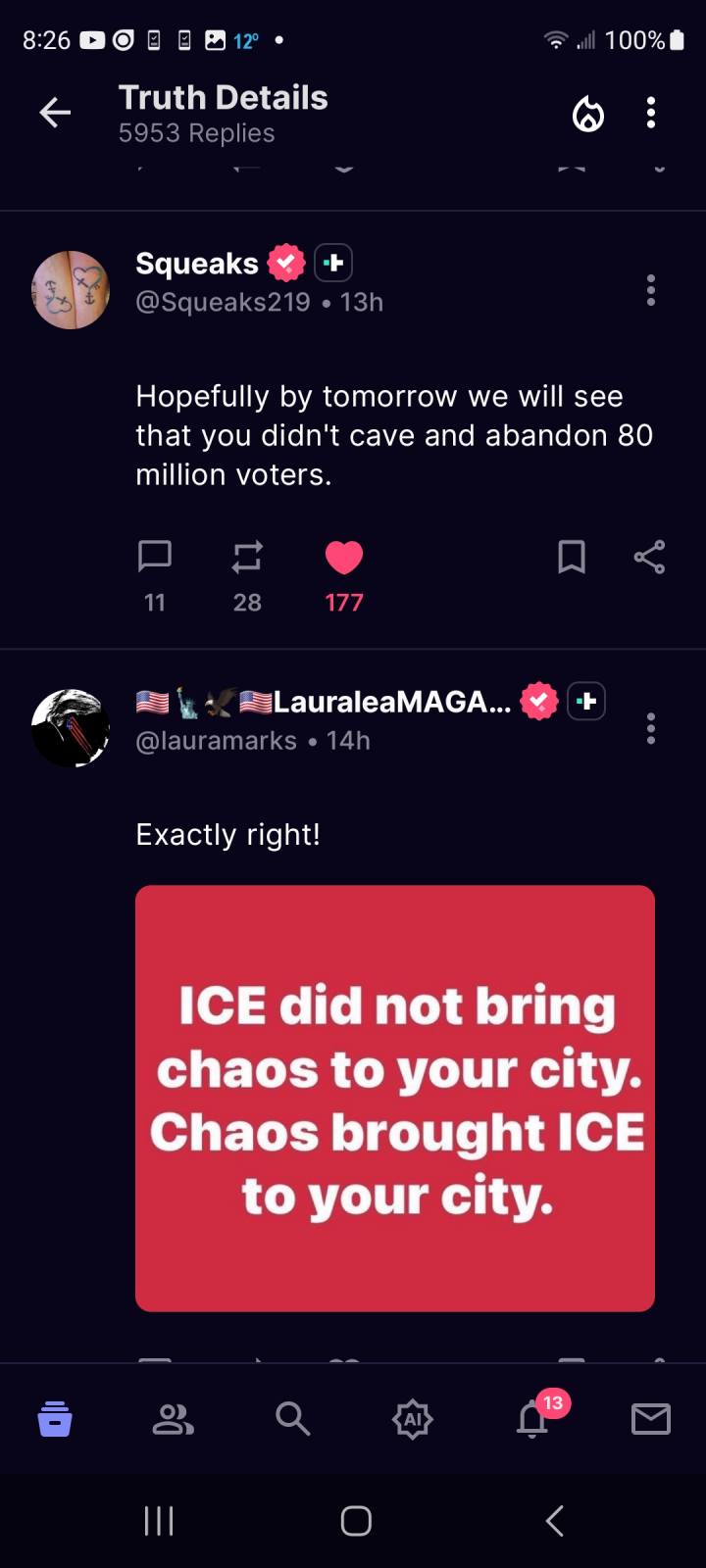View the red ICE image in full
The image size is (706, 1568).
395,1098
